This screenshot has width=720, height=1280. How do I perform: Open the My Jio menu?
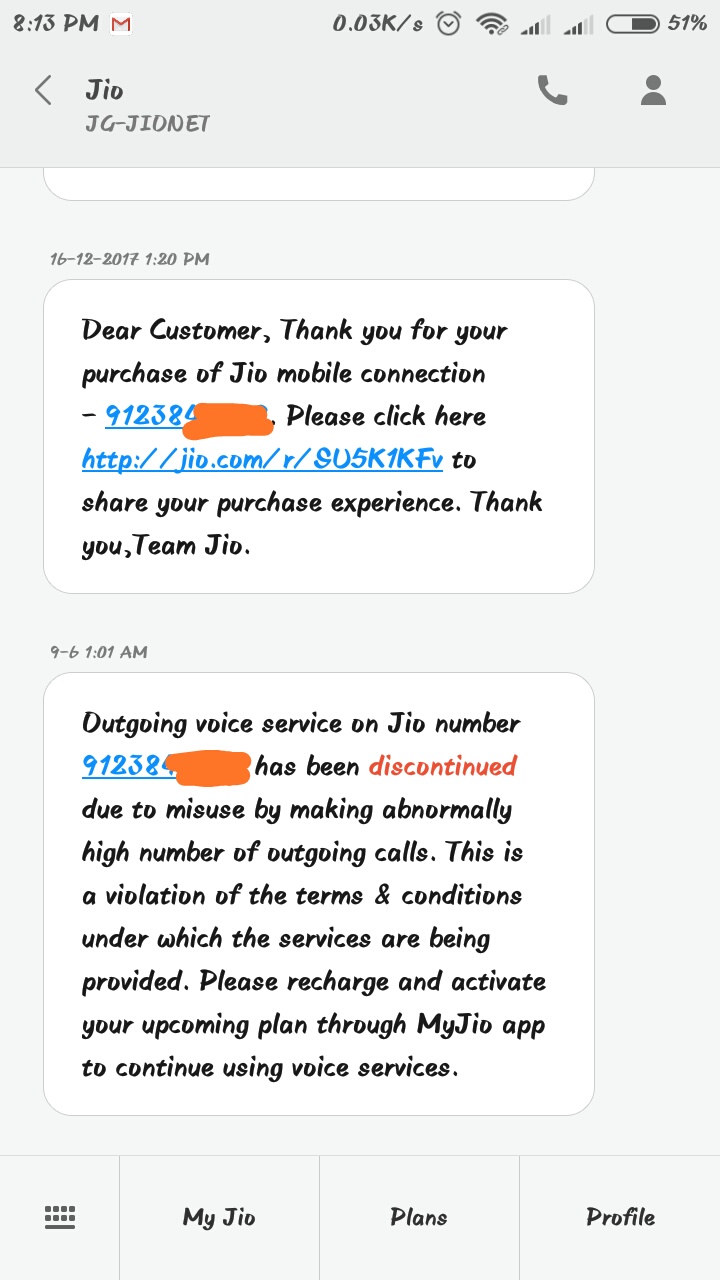pos(219,1217)
